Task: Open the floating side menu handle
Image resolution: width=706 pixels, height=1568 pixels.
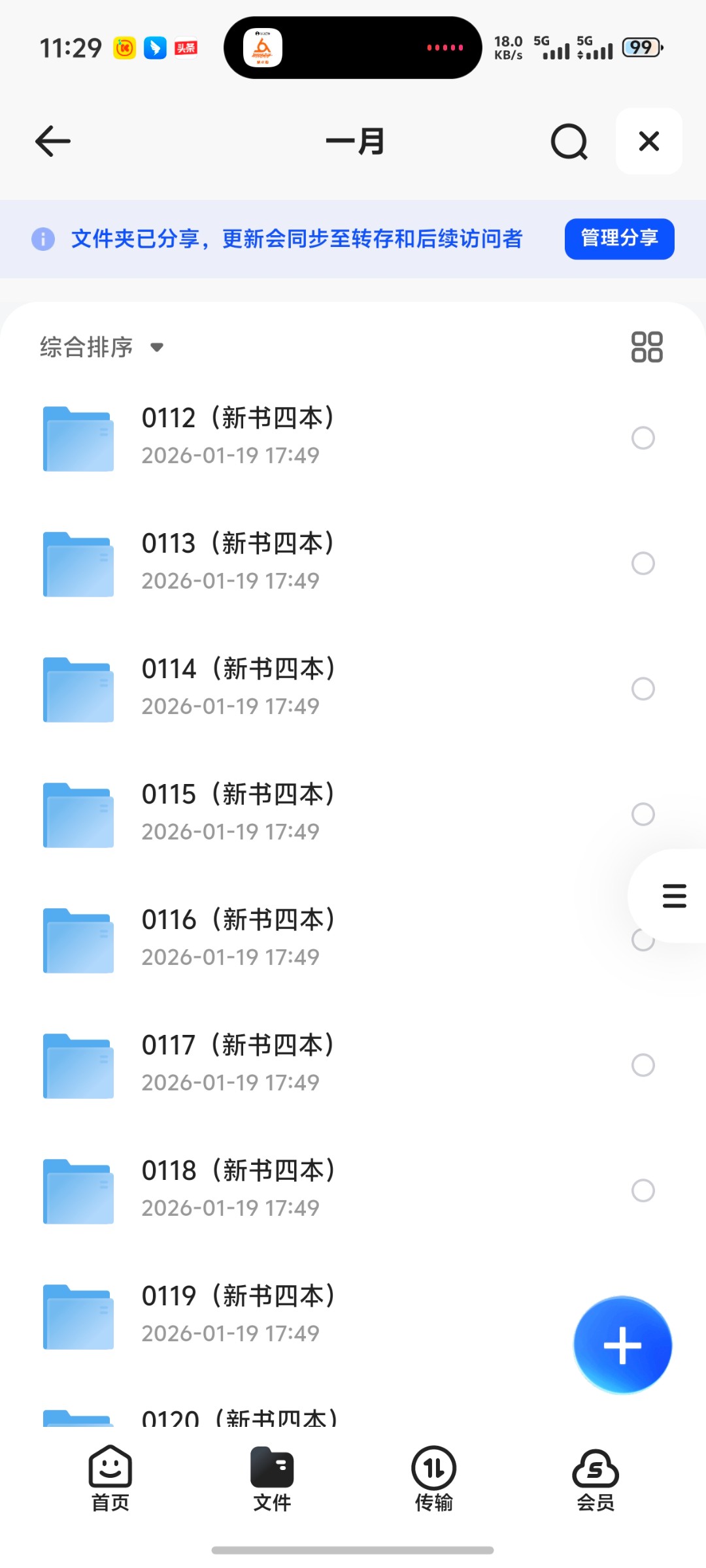Action: (674, 896)
